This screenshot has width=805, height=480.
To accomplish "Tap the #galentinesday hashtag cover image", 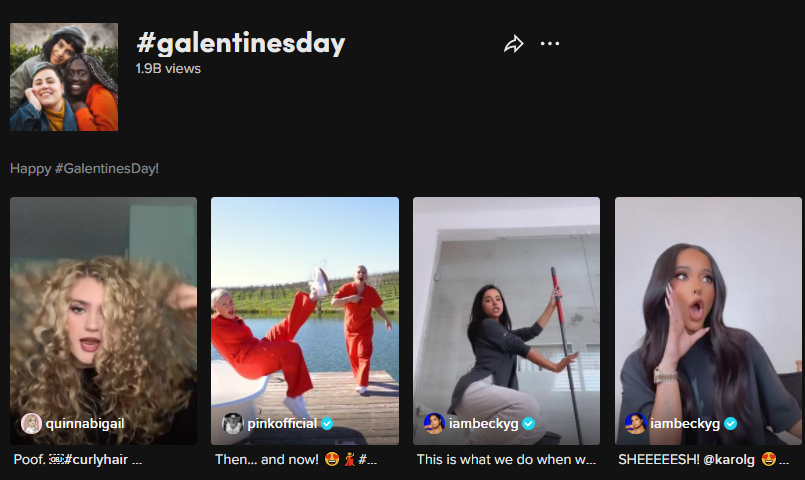I will (64, 77).
